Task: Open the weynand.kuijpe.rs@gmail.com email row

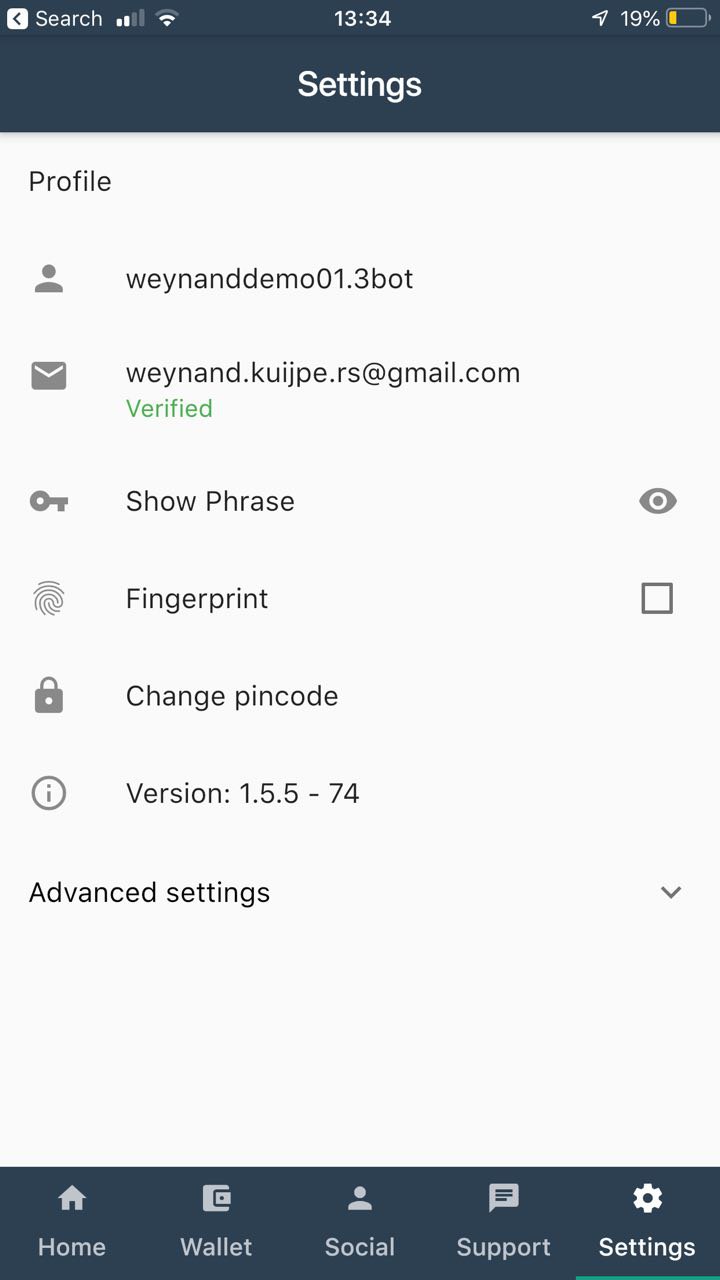Action: click(x=322, y=374)
